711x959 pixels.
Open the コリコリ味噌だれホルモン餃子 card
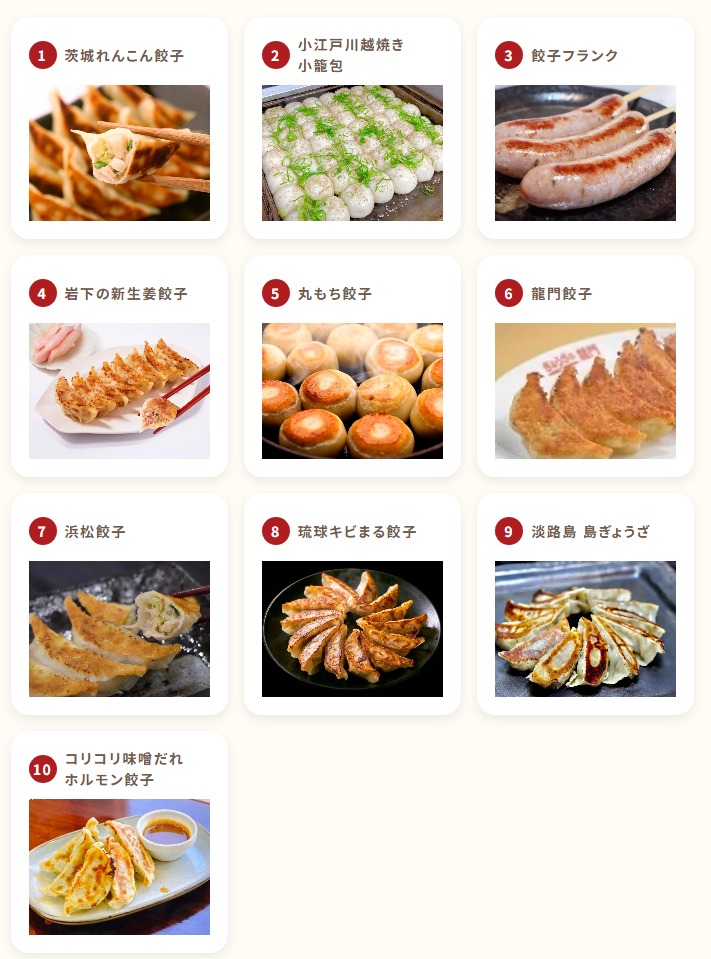119,866
